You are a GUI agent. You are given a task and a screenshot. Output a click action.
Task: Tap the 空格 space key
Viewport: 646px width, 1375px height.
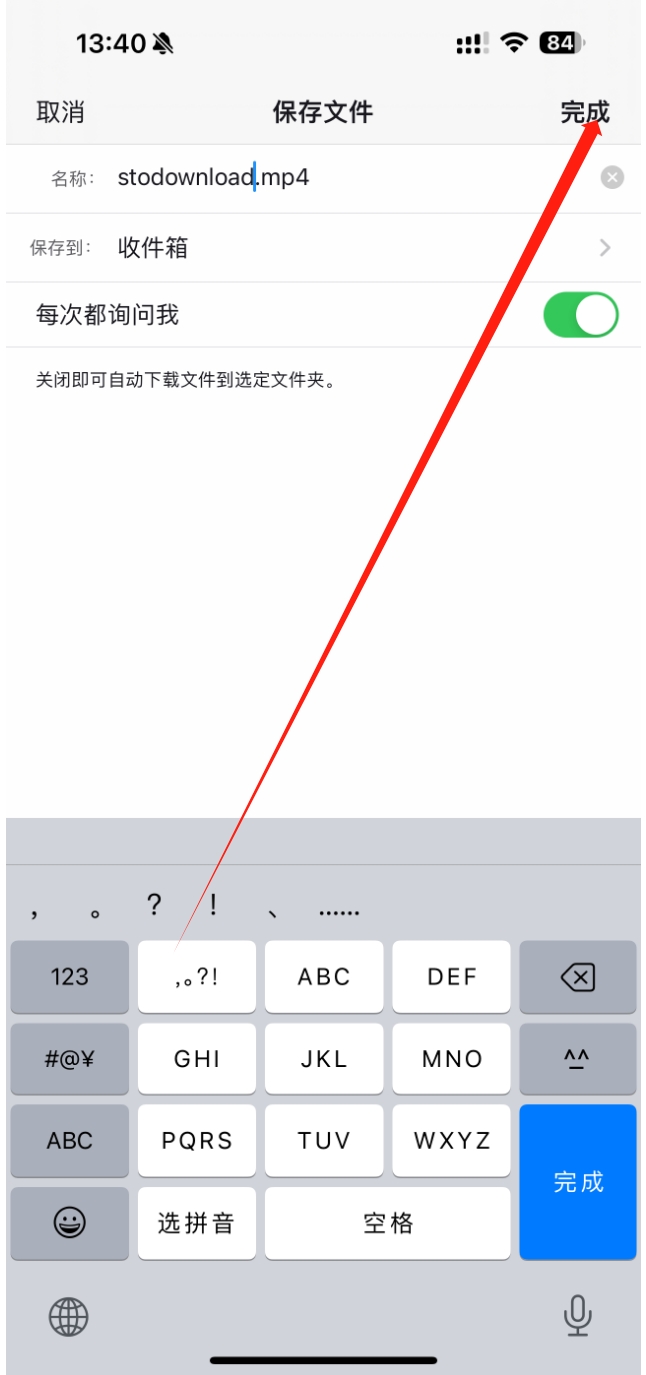coord(388,1223)
